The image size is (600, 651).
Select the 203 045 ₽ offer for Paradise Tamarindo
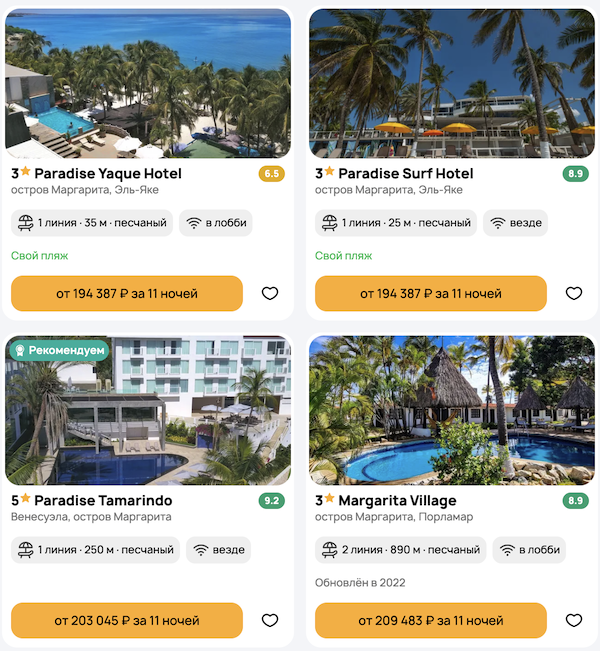[127, 620]
